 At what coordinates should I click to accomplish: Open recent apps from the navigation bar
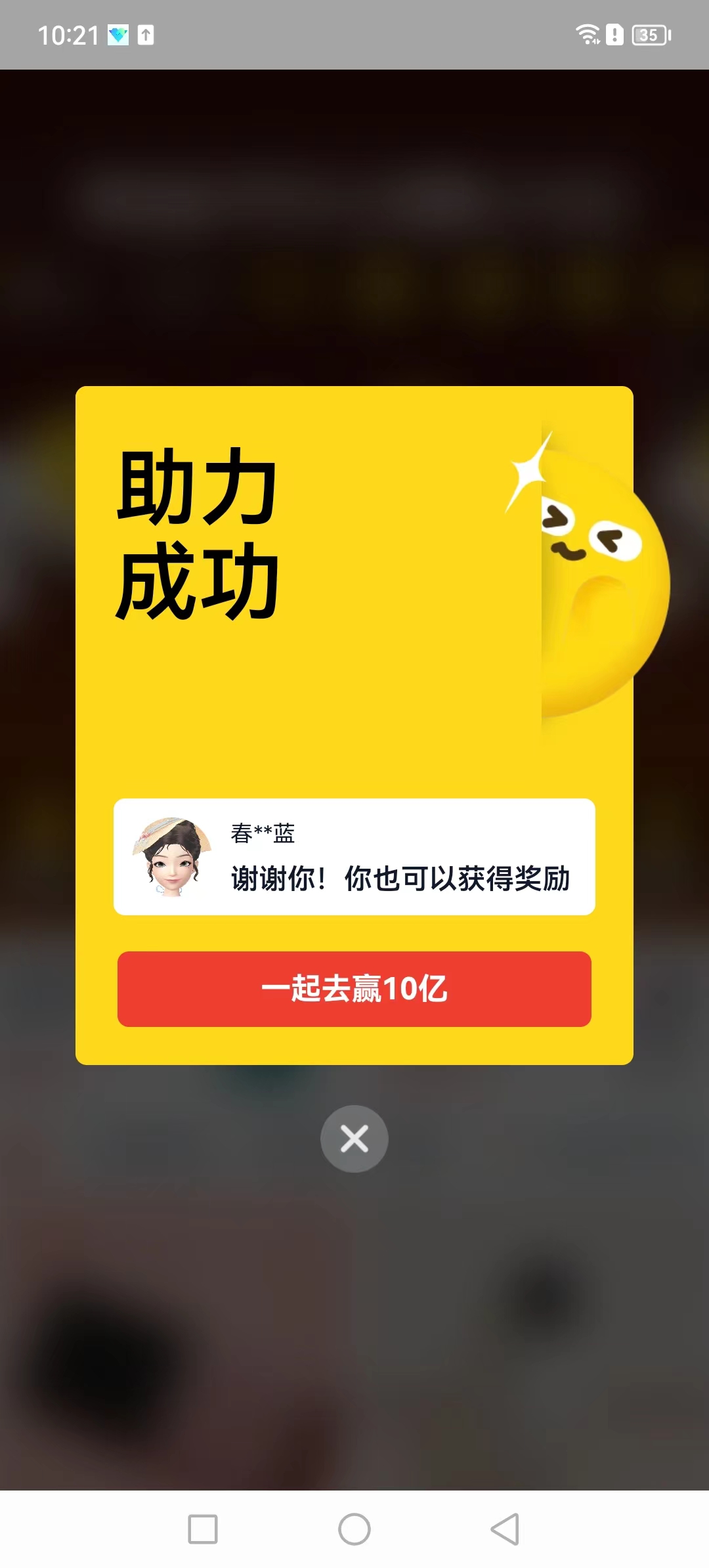click(203, 1529)
